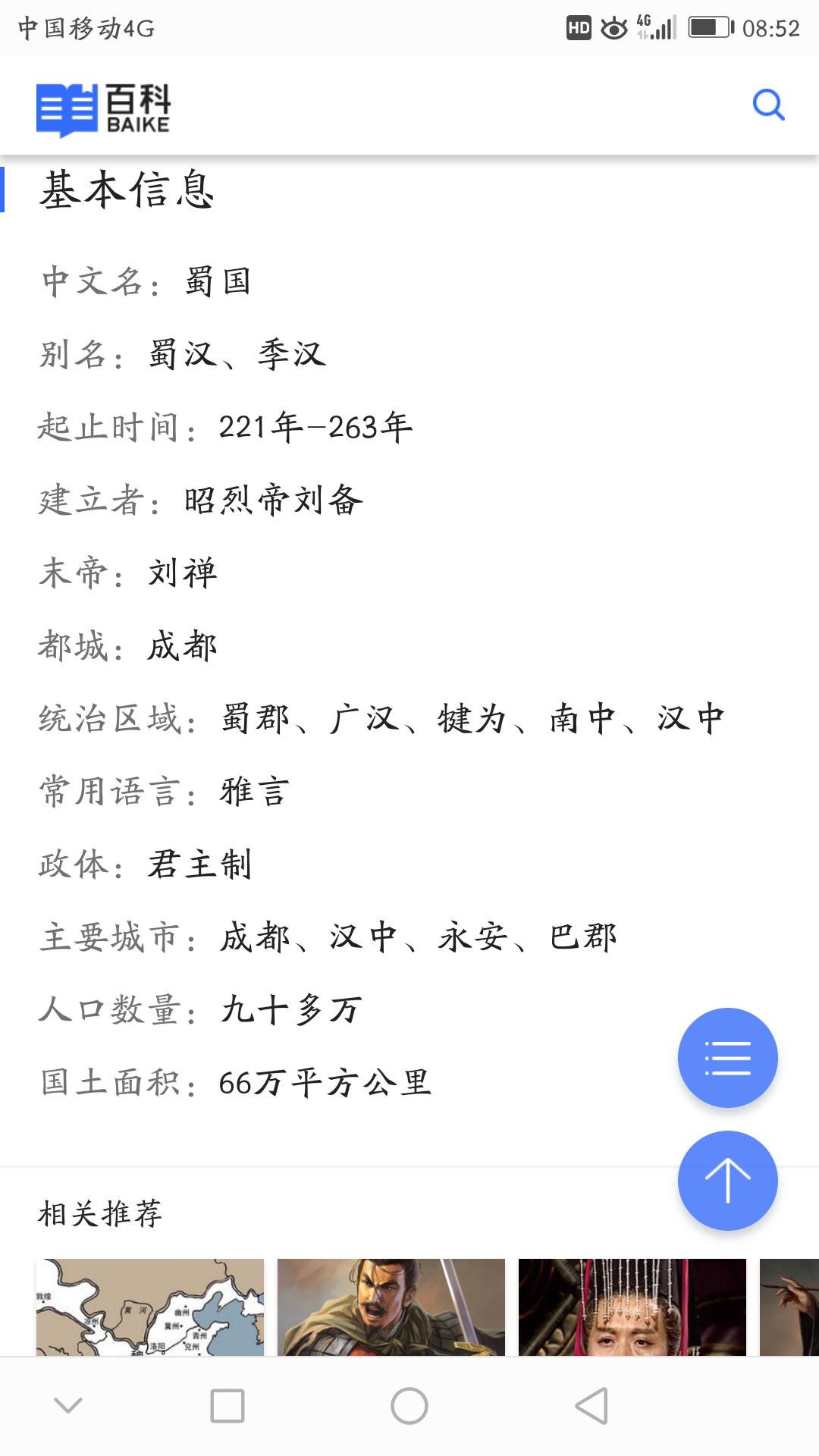Tap the back-to-top arrow button
The height and width of the screenshot is (1456, 819).
coord(727,1180)
